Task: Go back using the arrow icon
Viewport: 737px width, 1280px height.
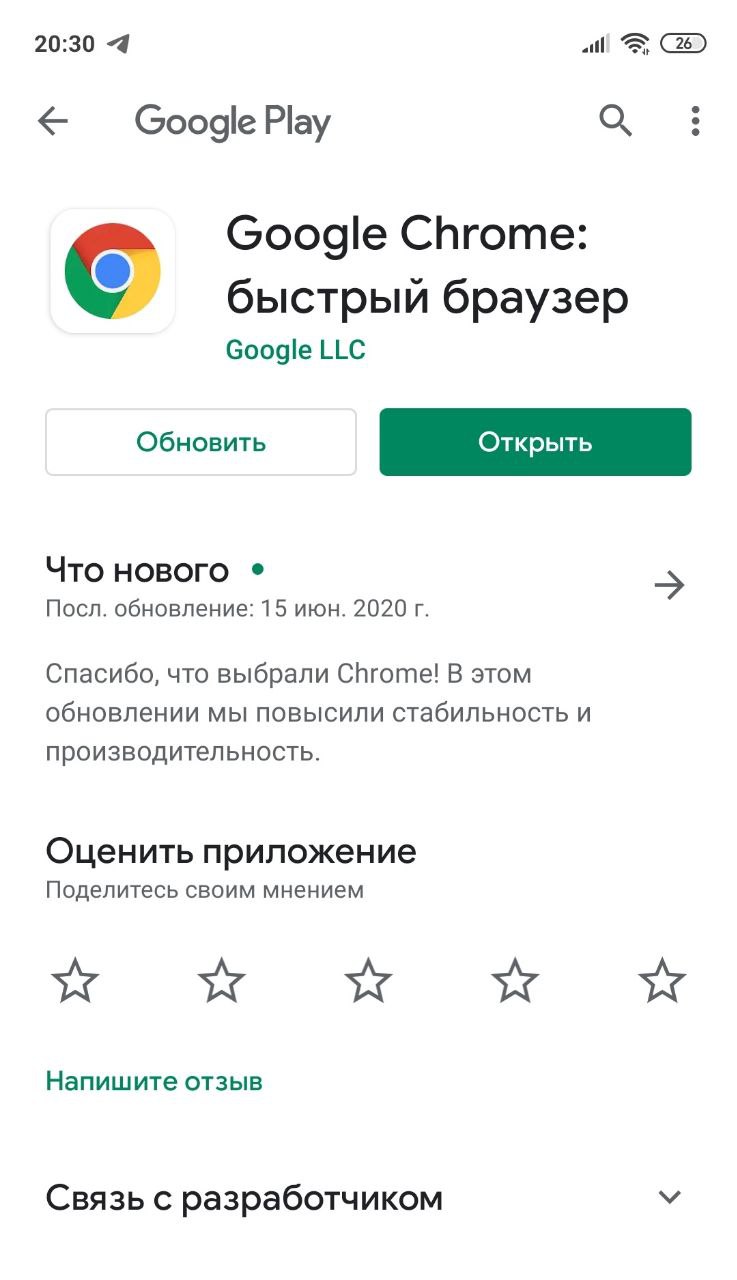Action: pos(53,122)
